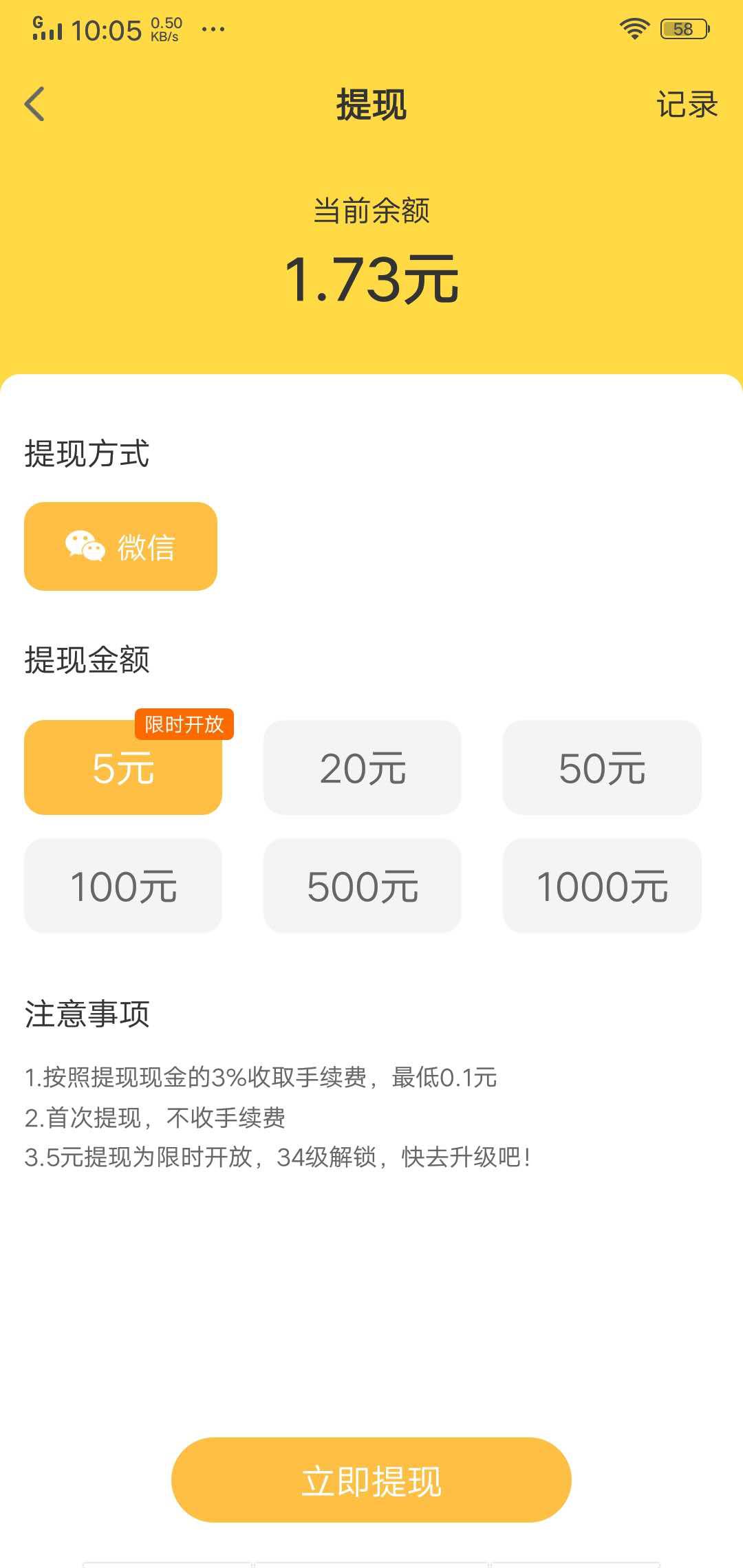Select the 1000元 withdrawal amount
The image size is (743, 1568).
point(602,886)
